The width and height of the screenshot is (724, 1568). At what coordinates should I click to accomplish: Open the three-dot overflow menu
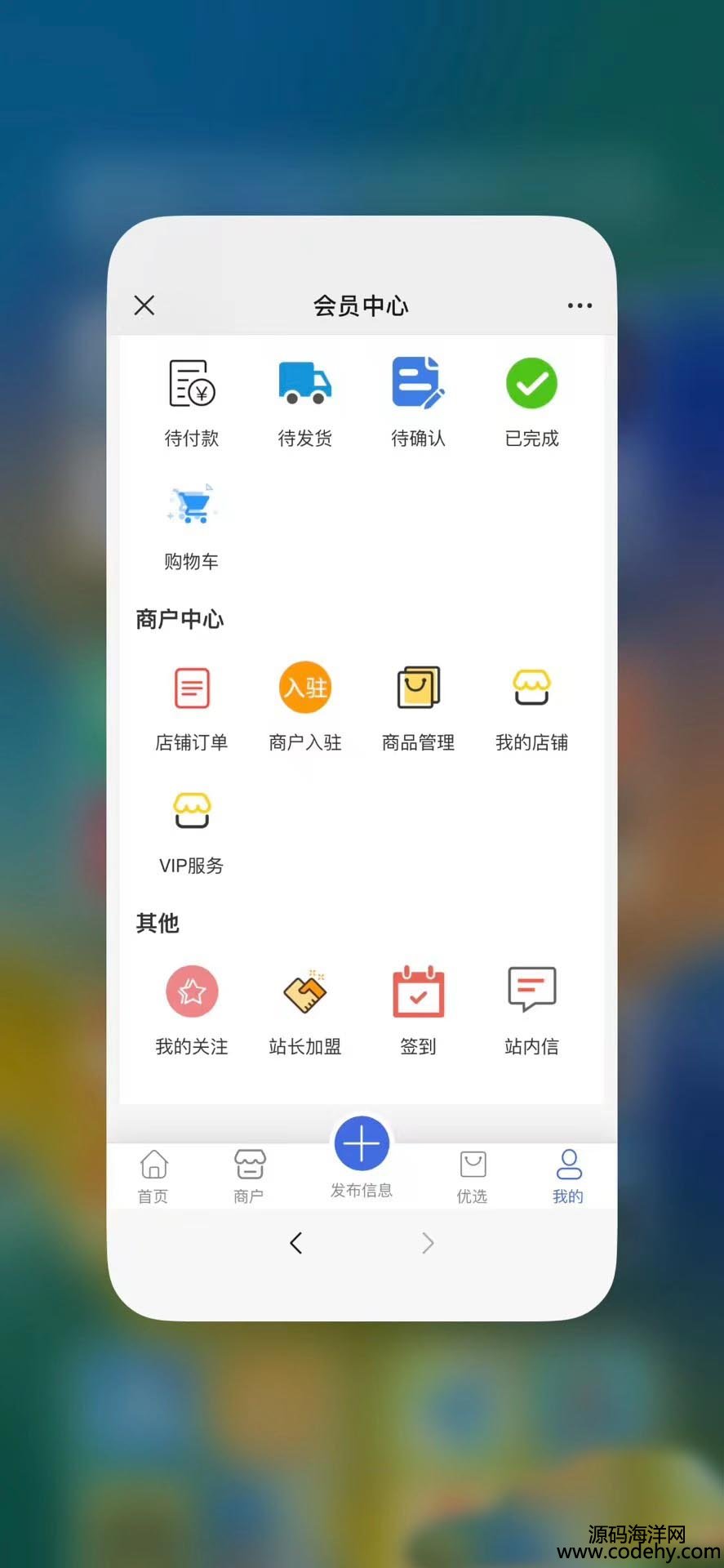580,305
